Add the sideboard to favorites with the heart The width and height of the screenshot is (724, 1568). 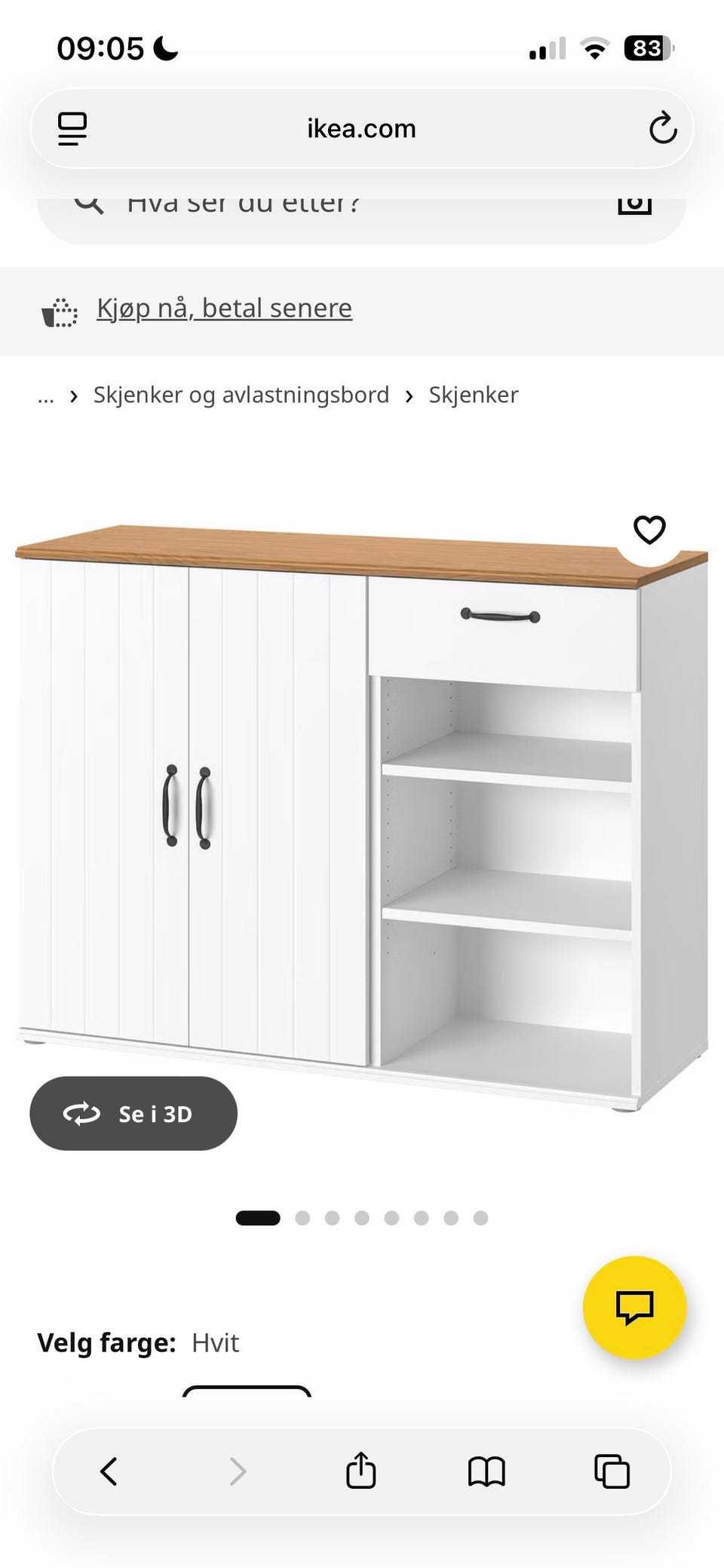(x=649, y=530)
